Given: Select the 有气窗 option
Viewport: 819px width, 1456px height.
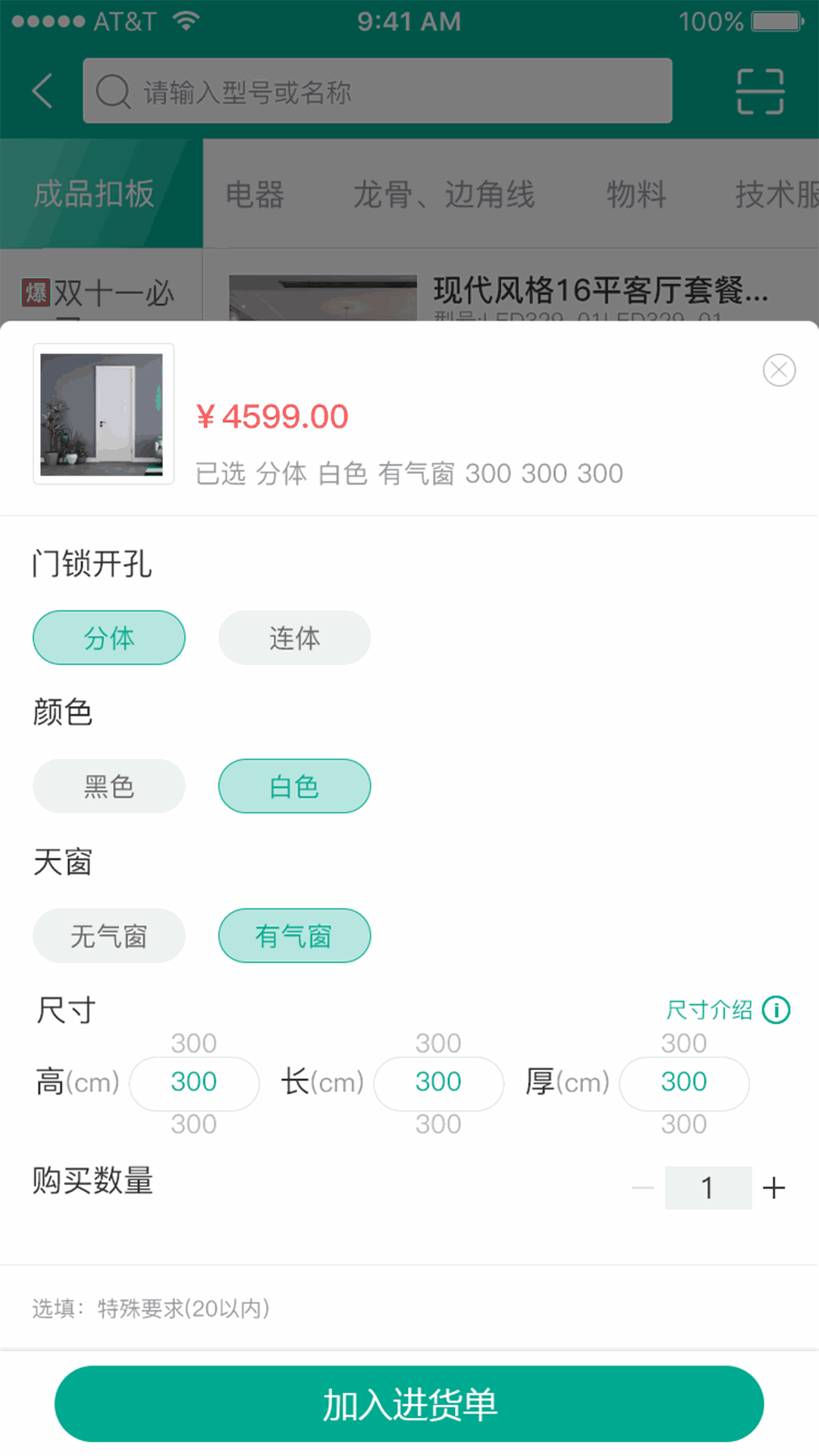Looking at the screenshot, I should pos(294,936).
